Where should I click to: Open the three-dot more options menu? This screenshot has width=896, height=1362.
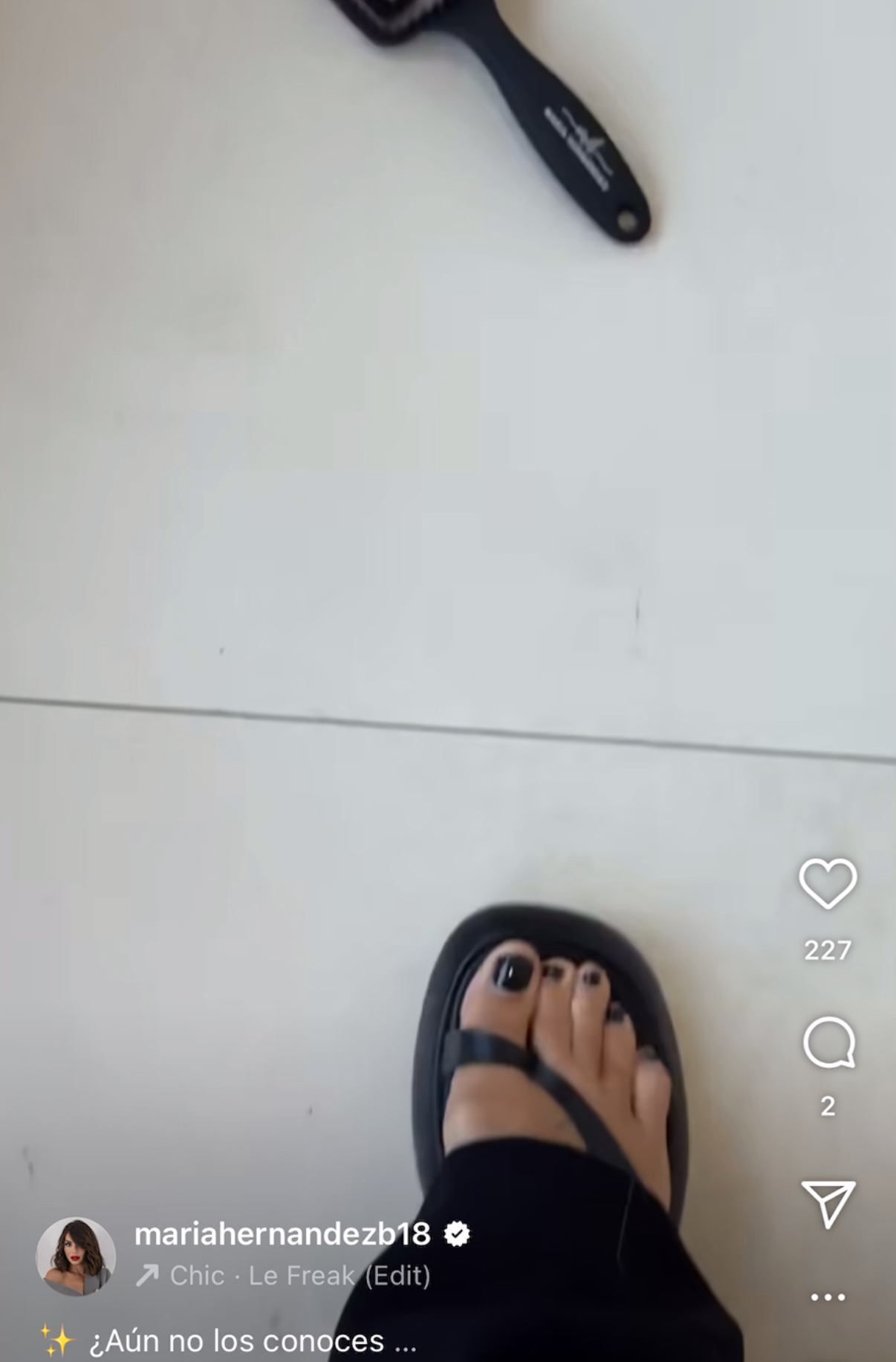click(x=828, y=1298)
